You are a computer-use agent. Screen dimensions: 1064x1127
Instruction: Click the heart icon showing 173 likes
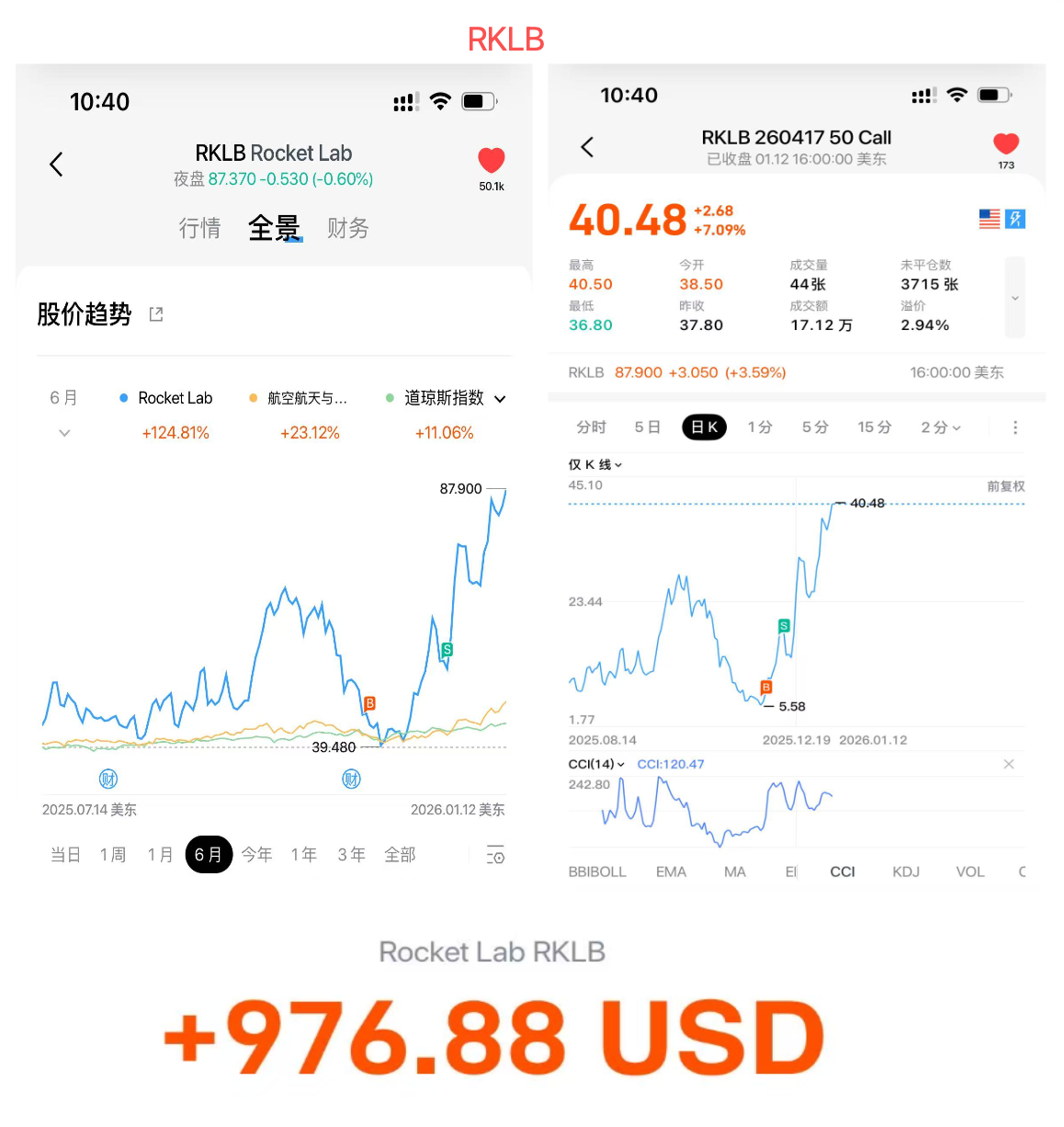coord(1005,145)
